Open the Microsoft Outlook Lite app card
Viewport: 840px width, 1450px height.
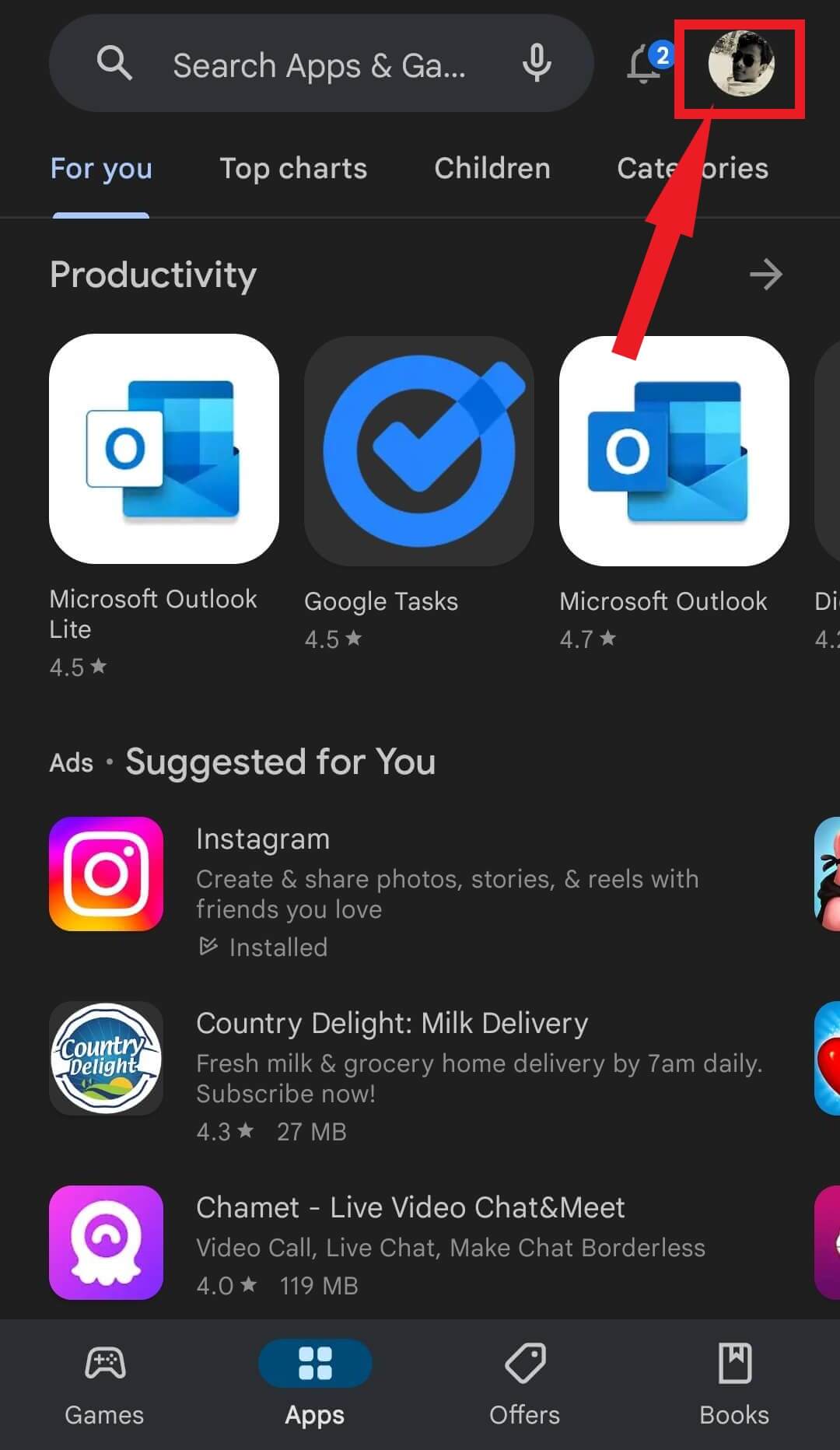coord(163,450)
